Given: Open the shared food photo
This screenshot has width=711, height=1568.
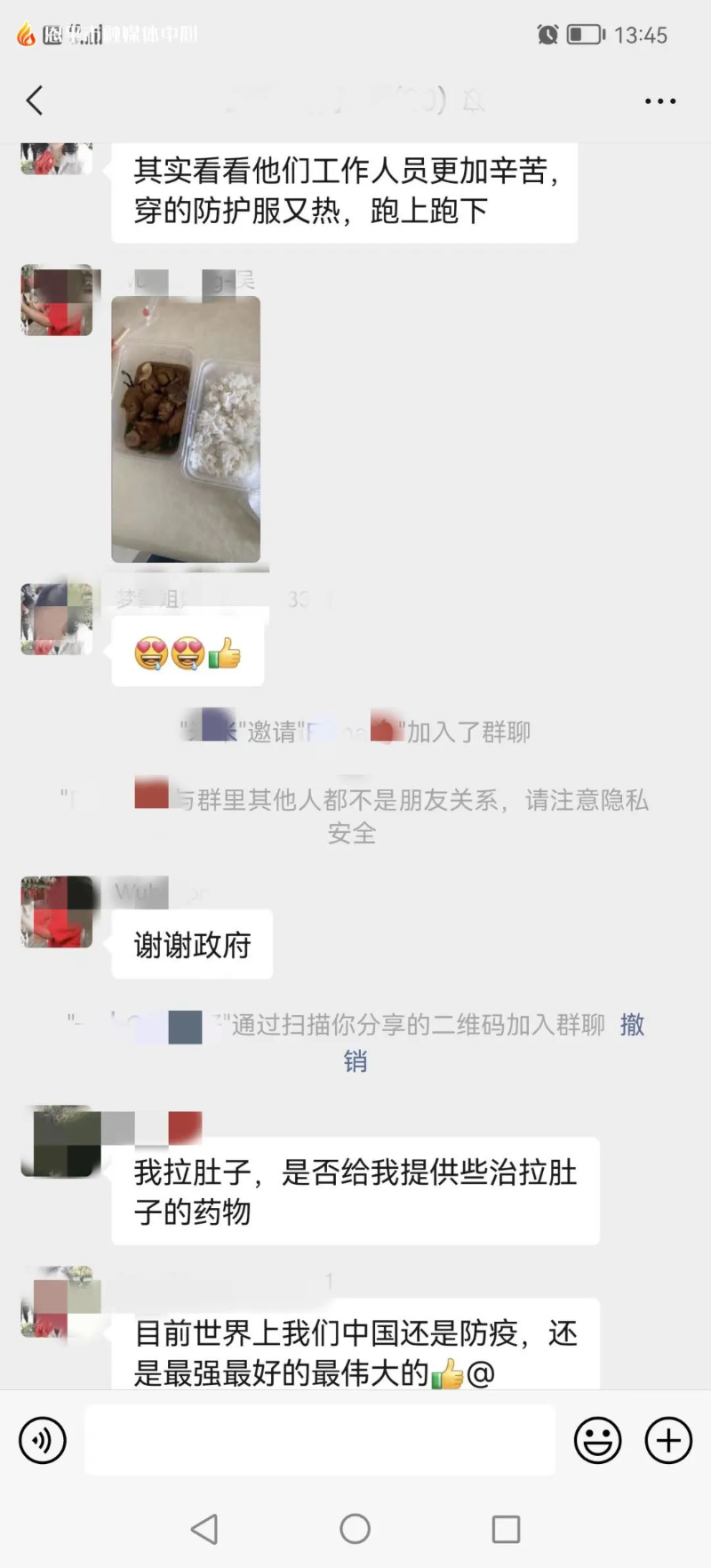Looking at the screenshot, I should (186, 428).
